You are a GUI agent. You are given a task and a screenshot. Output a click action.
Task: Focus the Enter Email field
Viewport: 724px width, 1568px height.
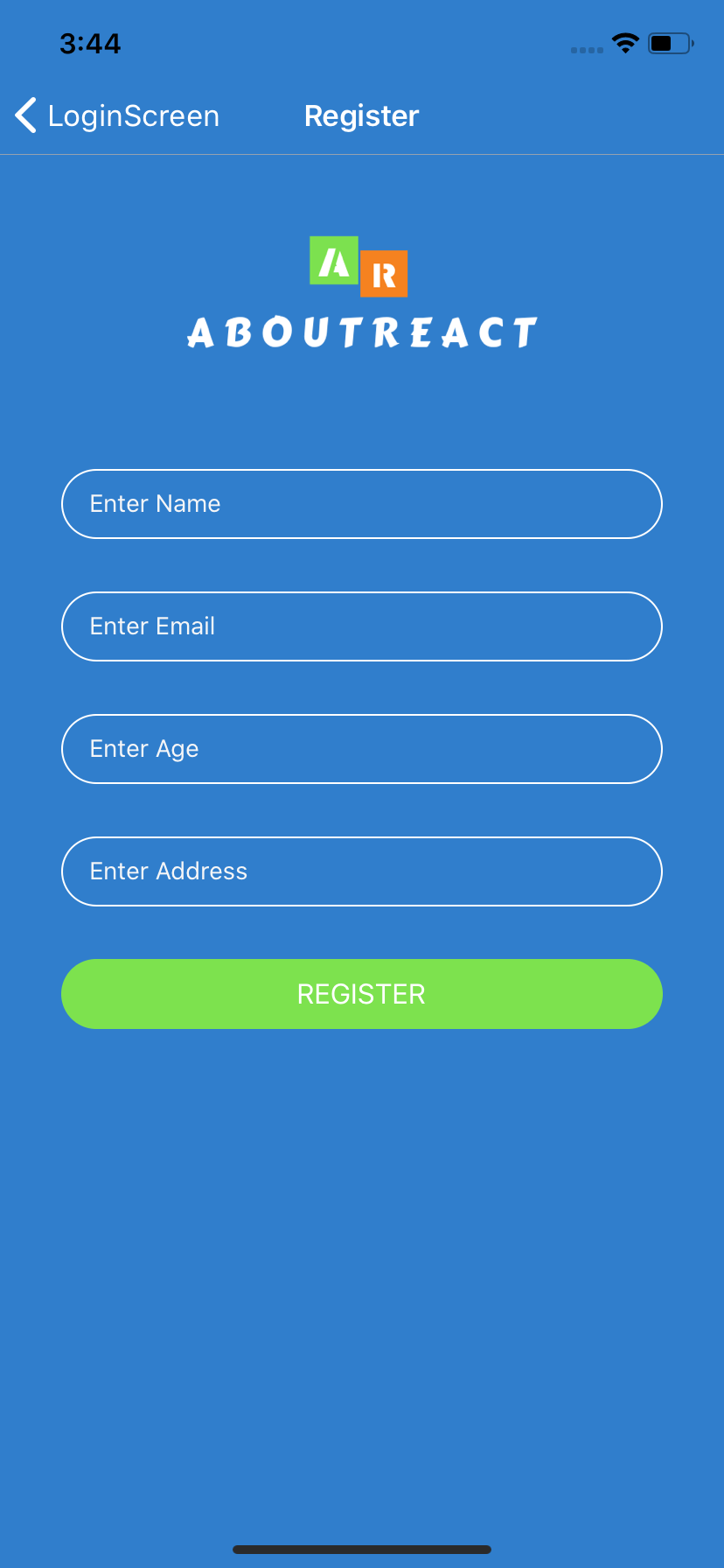[x=361, y=626]
